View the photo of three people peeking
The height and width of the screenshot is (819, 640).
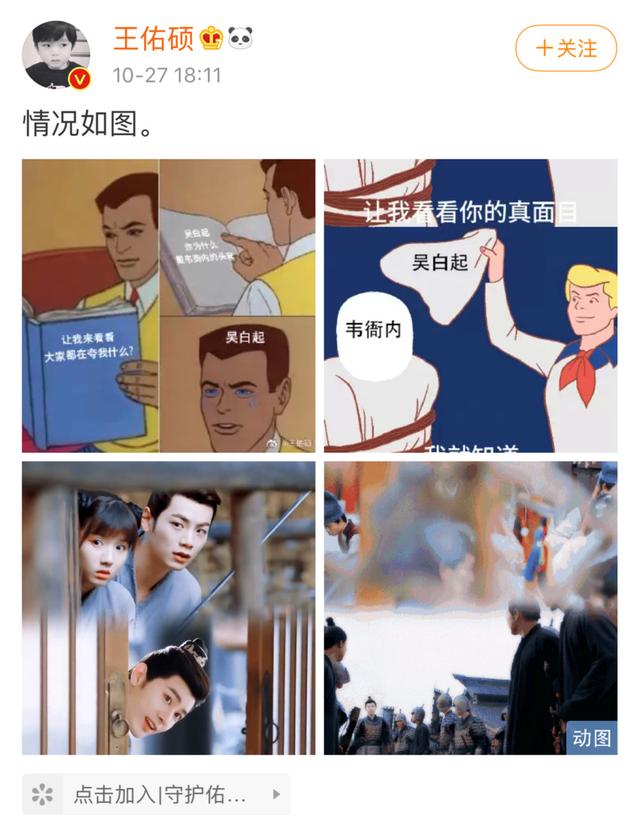(x=168, y=608)
